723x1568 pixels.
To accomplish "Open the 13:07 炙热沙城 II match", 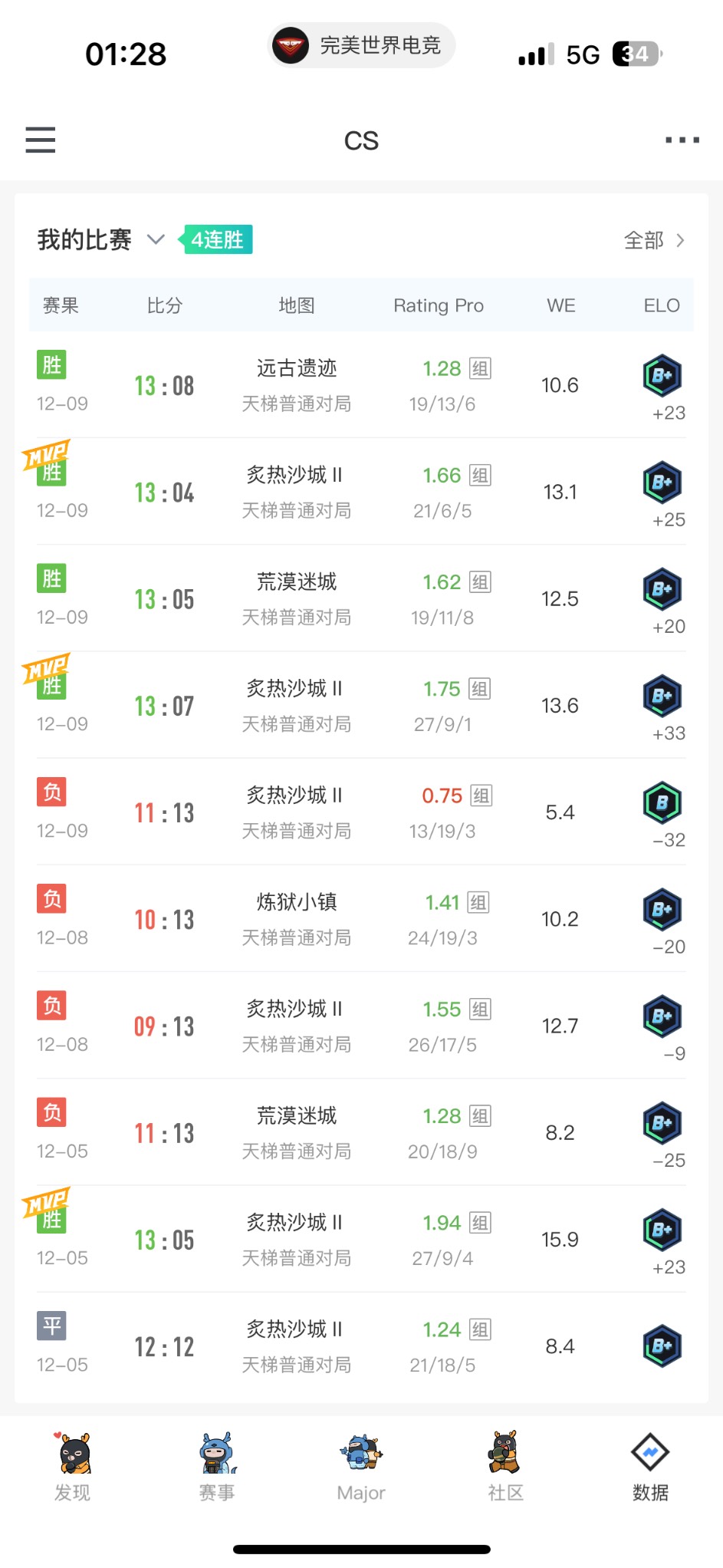I will point(361,705).
